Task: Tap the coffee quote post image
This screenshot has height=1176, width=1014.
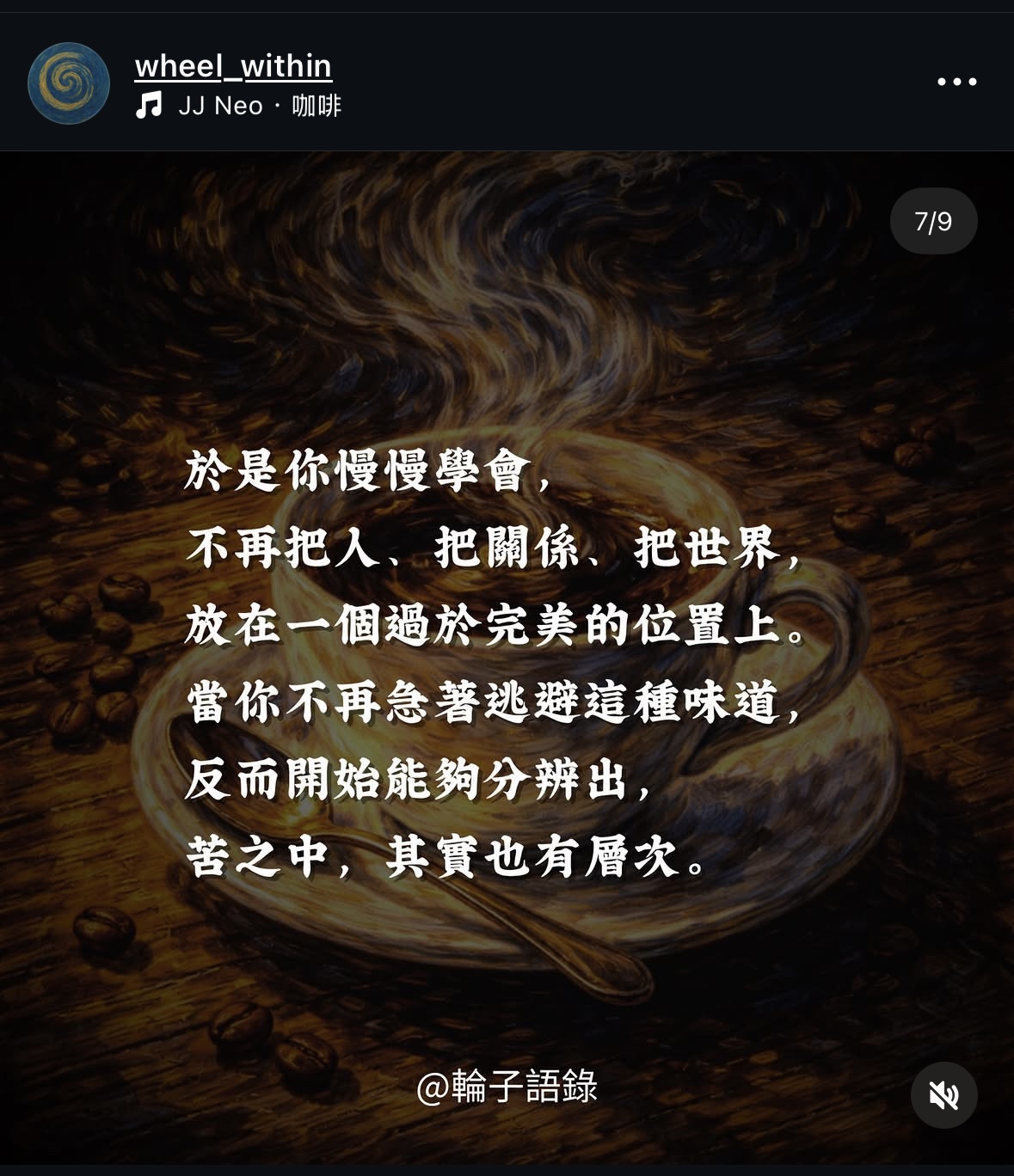Action: click(x=507, y=658)
